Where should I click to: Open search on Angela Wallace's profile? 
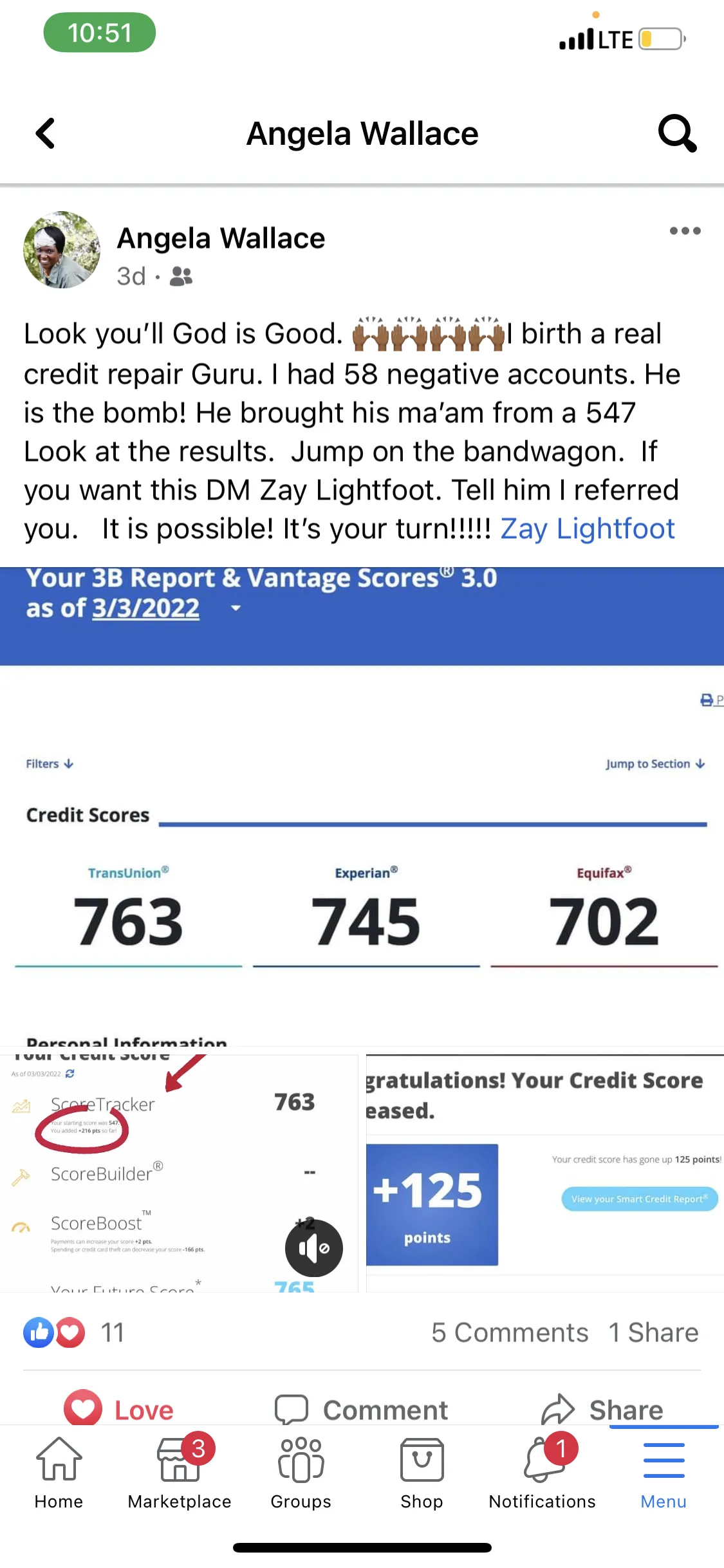[677, 134]
